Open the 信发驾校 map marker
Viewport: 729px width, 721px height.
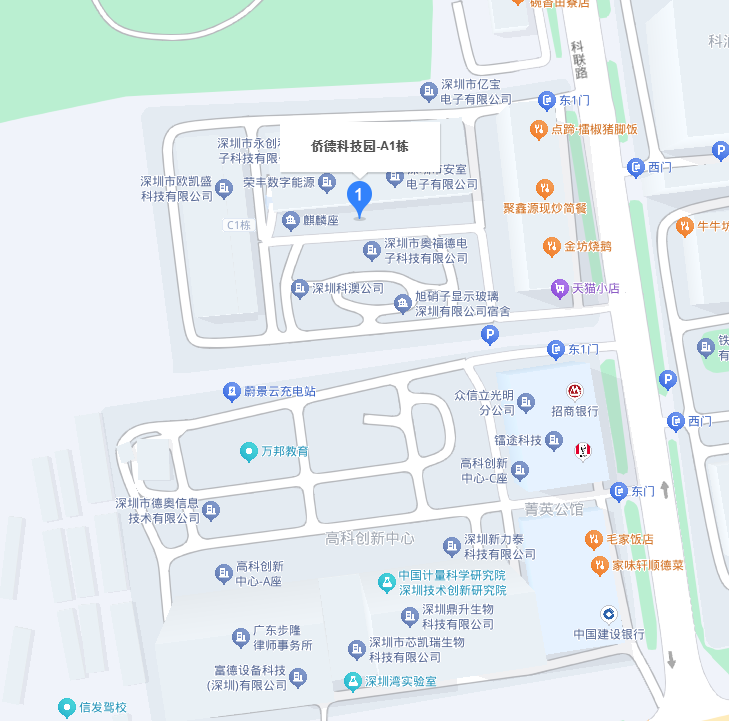coord(66,707)
